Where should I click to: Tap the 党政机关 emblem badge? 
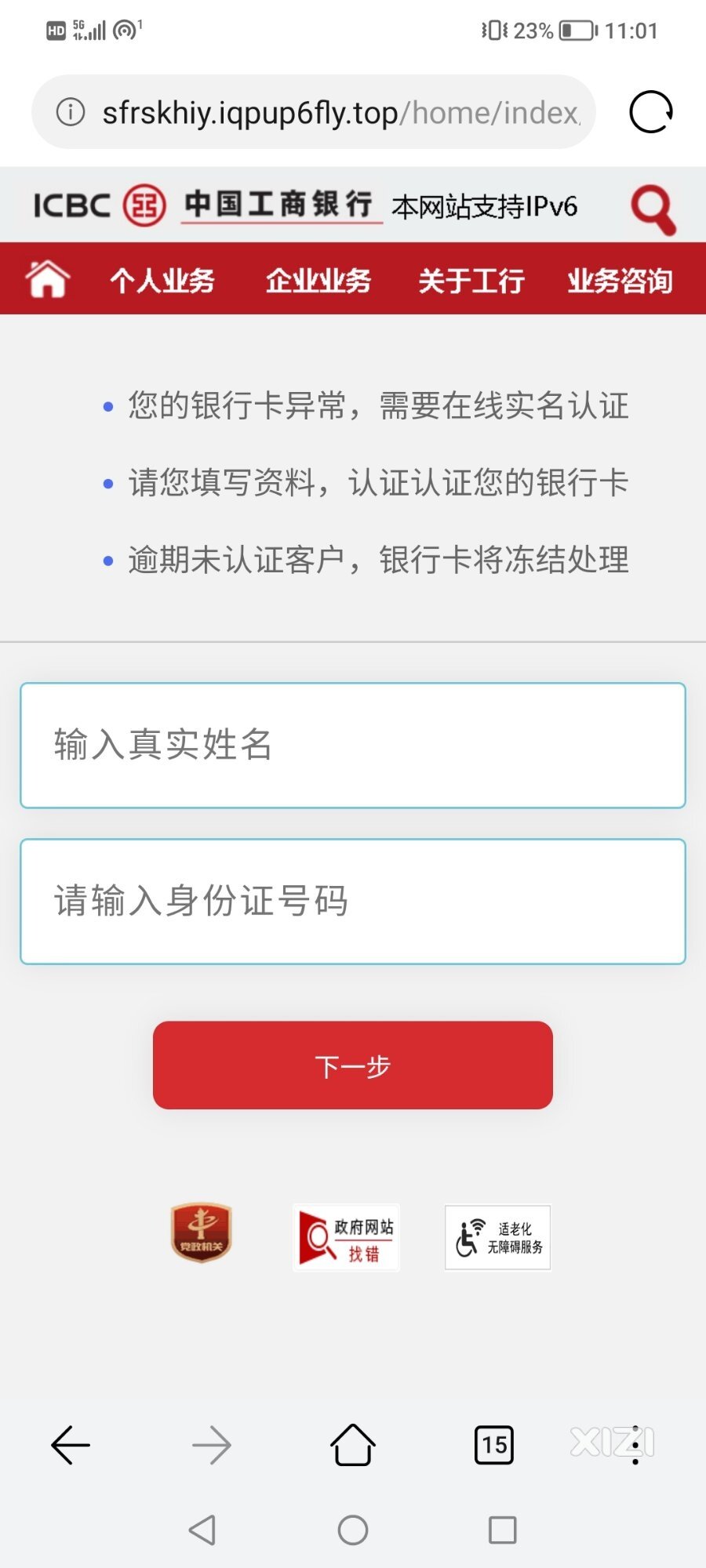201,1232
